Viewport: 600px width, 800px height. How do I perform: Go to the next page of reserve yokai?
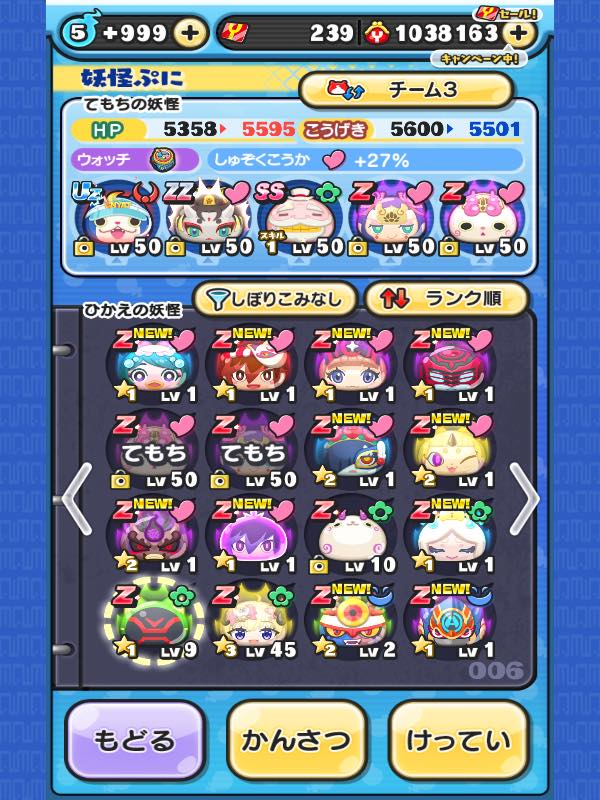(524, 497)
